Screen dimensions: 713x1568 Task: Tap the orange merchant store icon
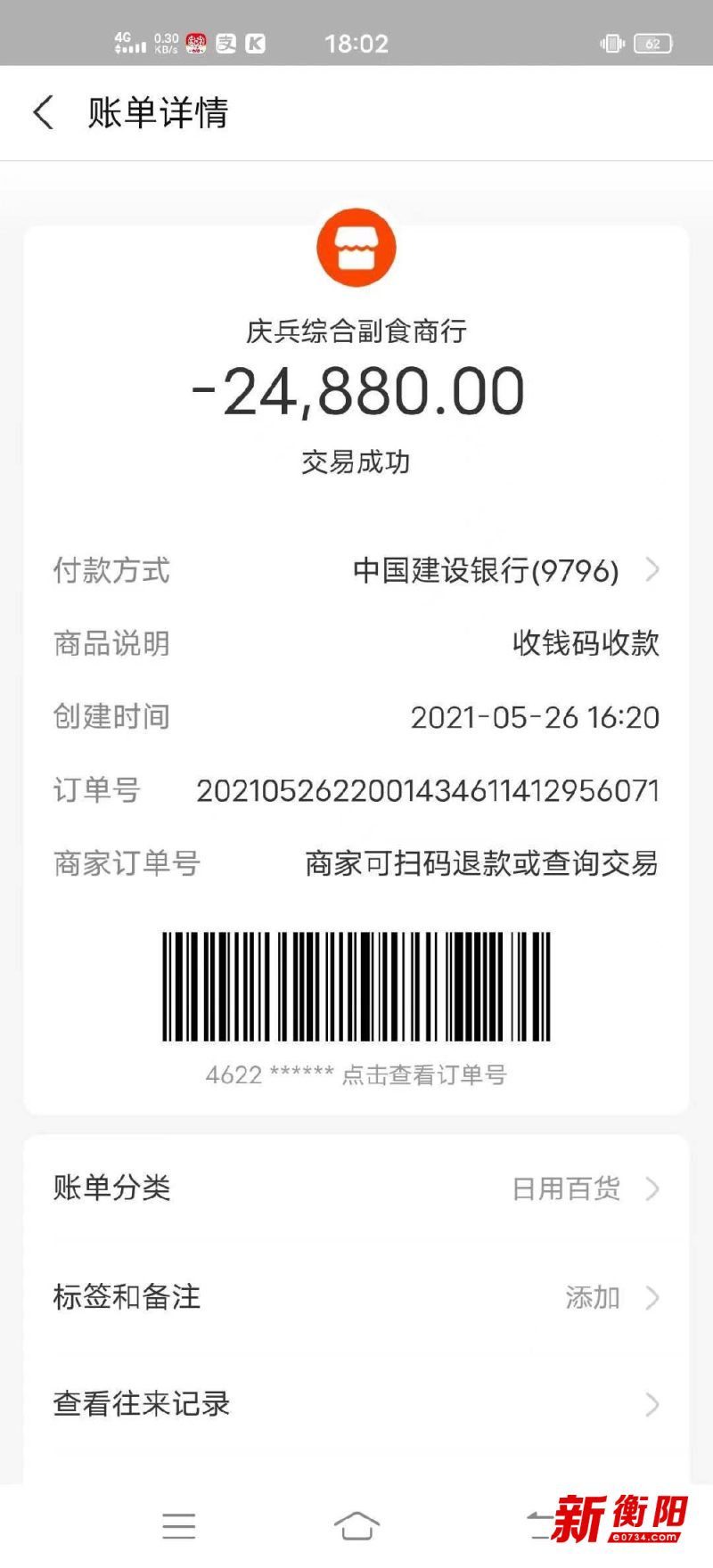pos(356,248)
